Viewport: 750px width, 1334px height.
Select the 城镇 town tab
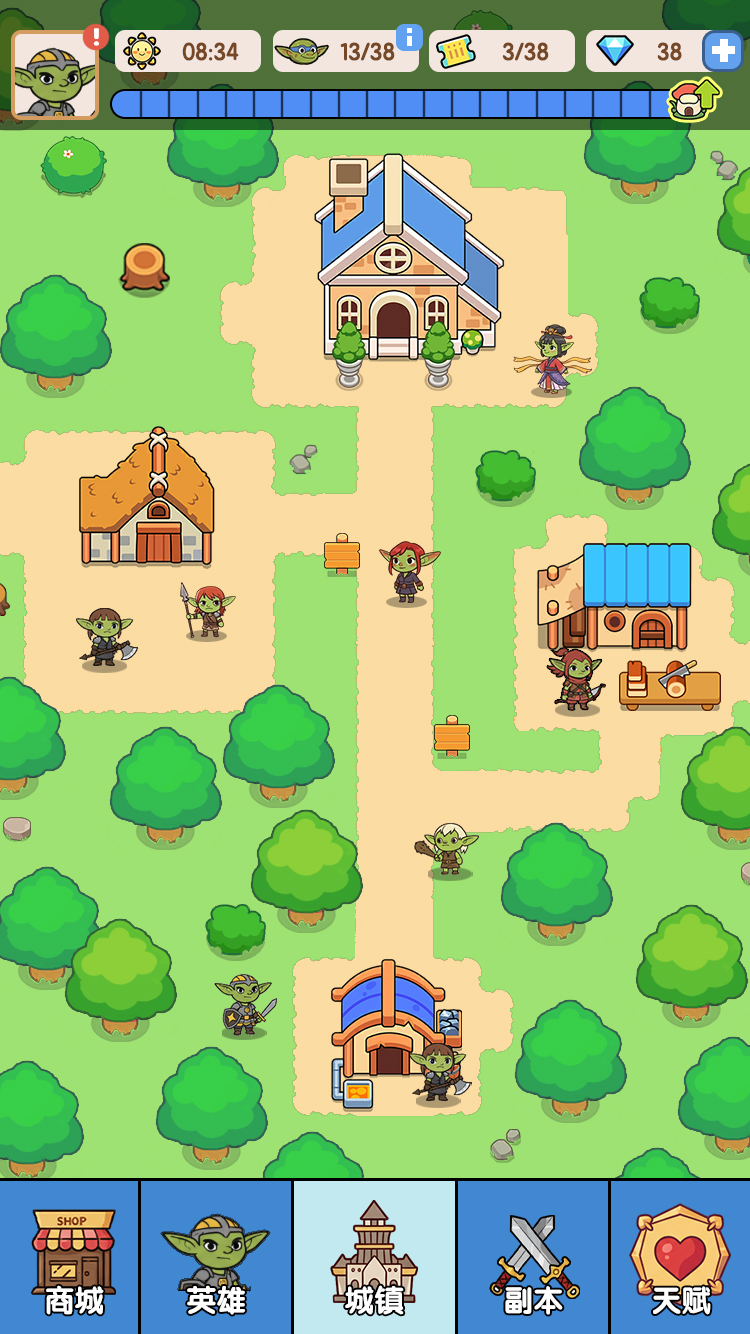point(374,1258)
